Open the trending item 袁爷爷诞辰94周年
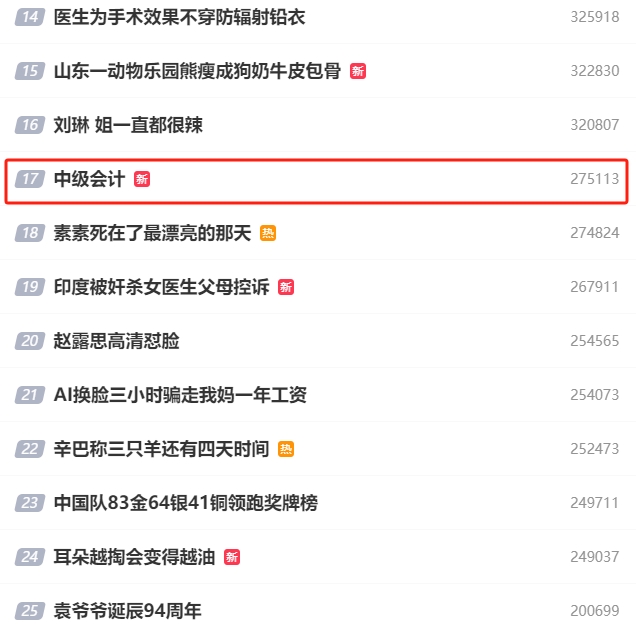 127,611
